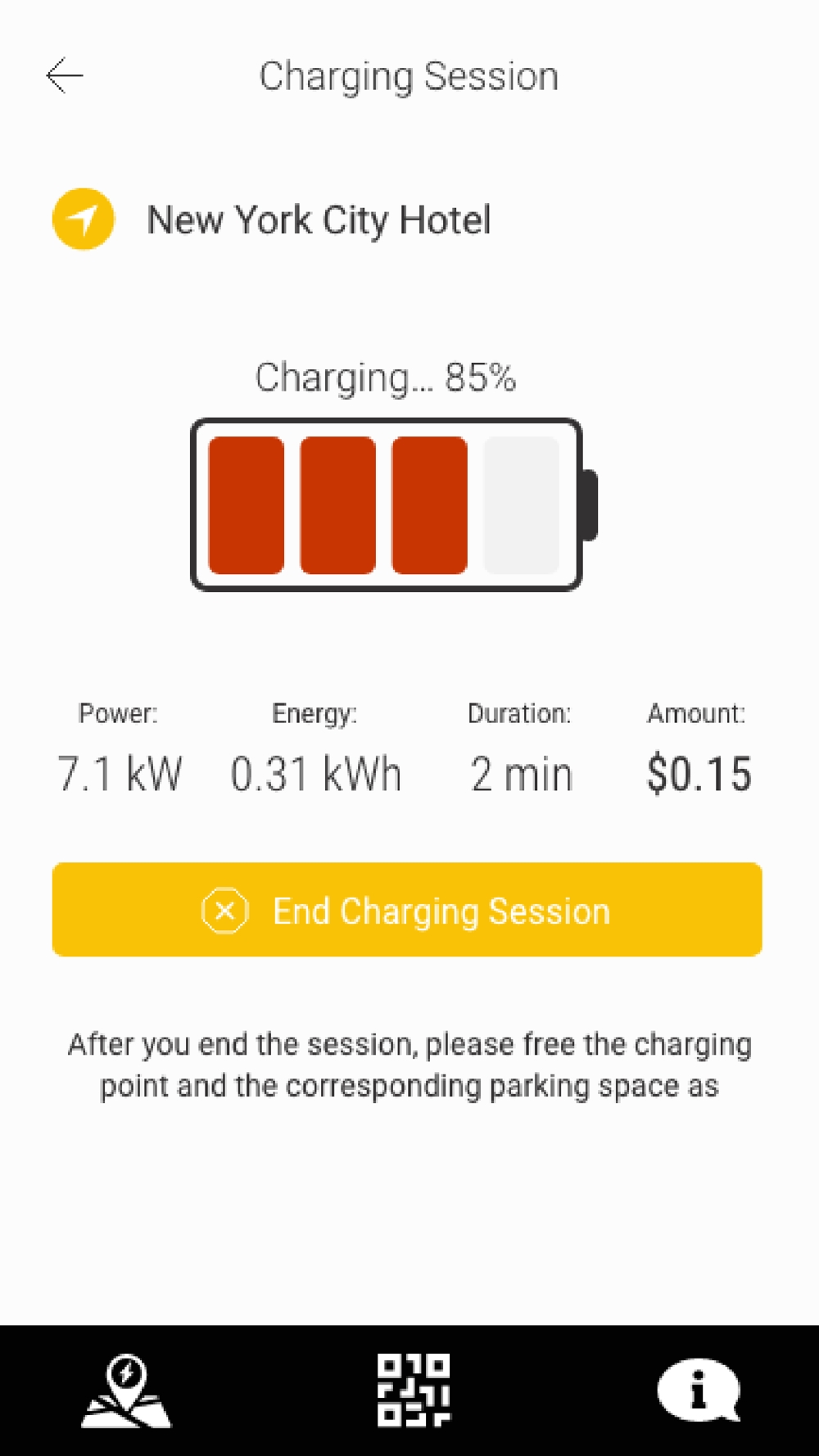Open the charging station map tab

pos(126,1390)
